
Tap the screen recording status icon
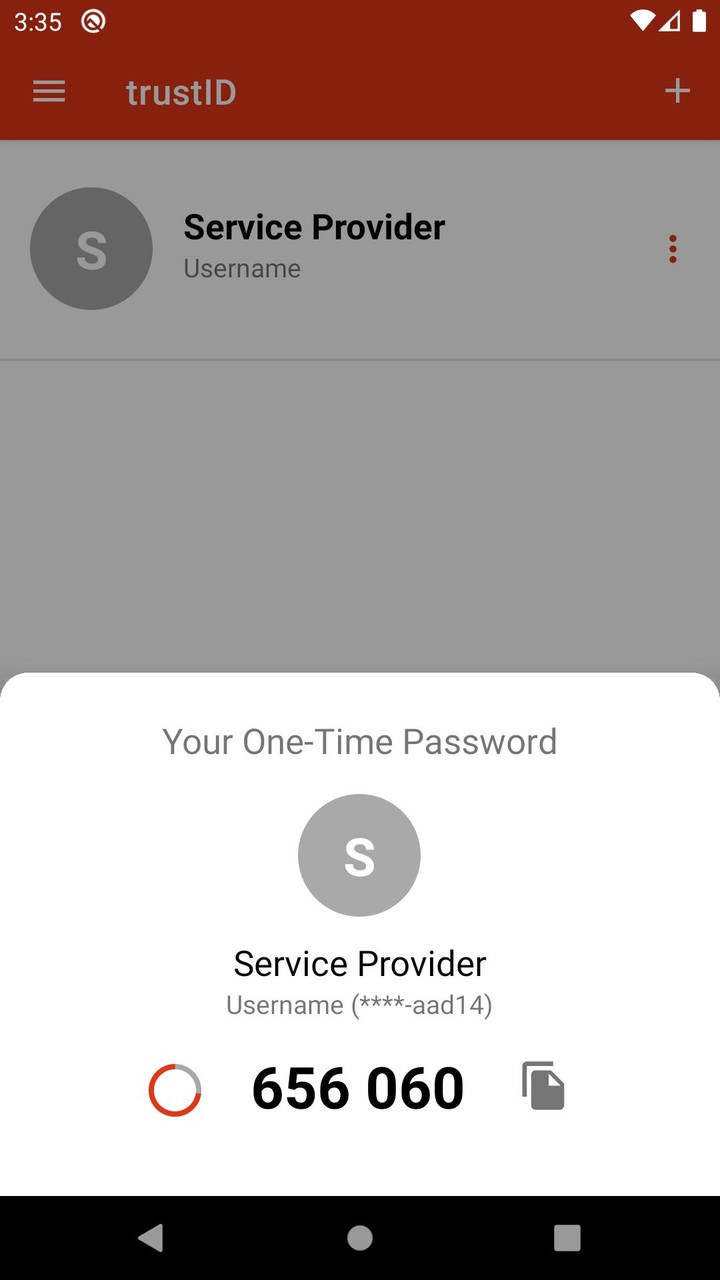point(92,21)
